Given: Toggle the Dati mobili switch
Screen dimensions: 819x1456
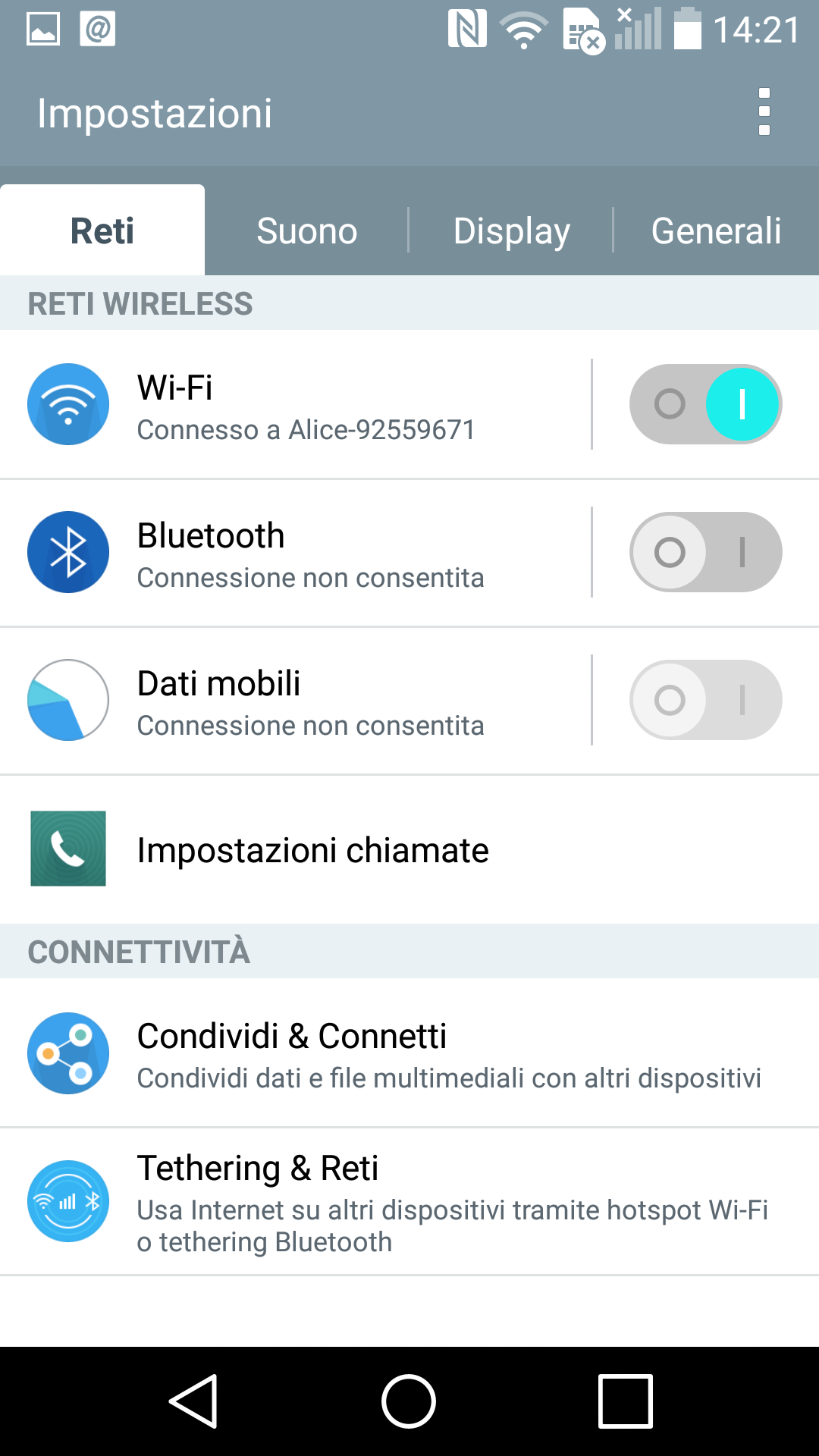Looking at the screenshot, I should 705,700.
